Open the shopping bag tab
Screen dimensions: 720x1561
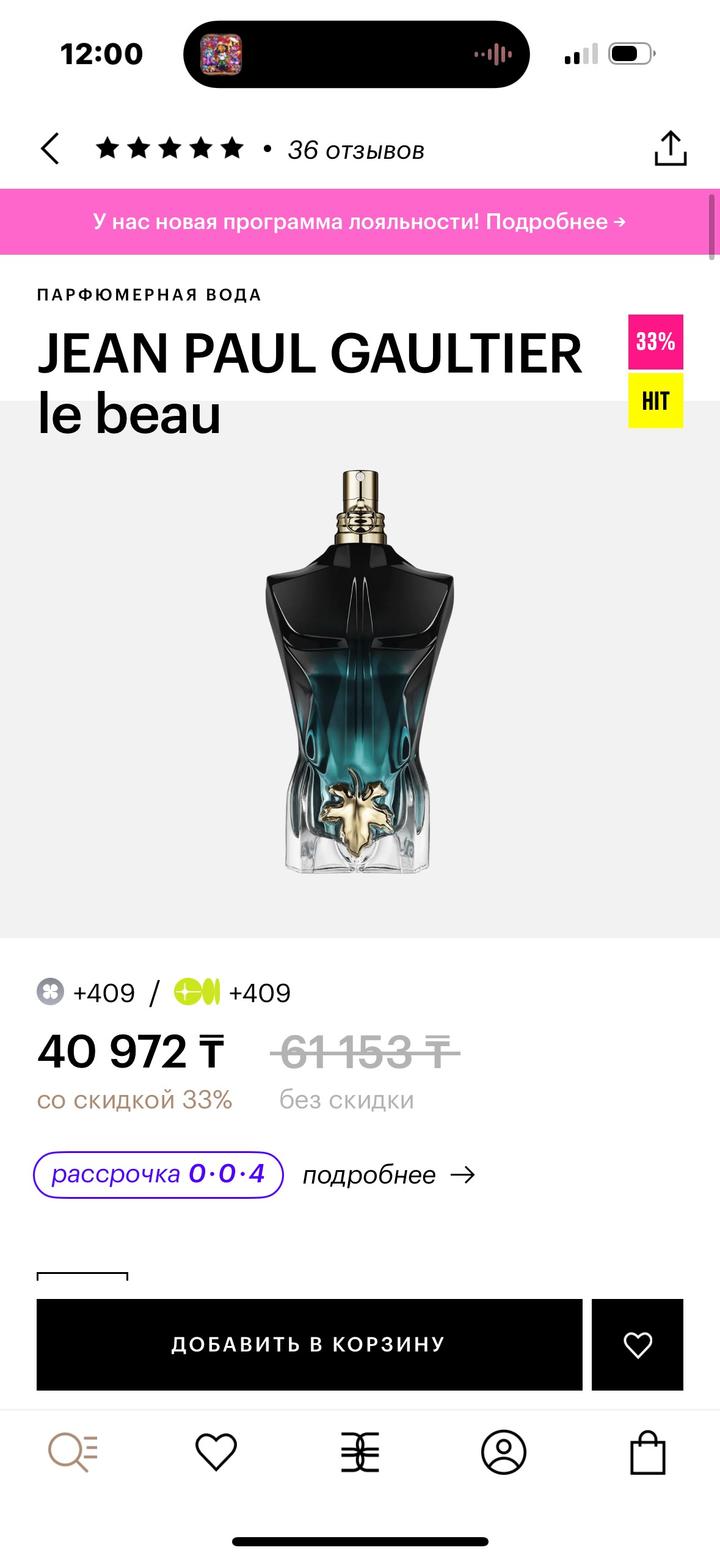tap(647, 1452)
